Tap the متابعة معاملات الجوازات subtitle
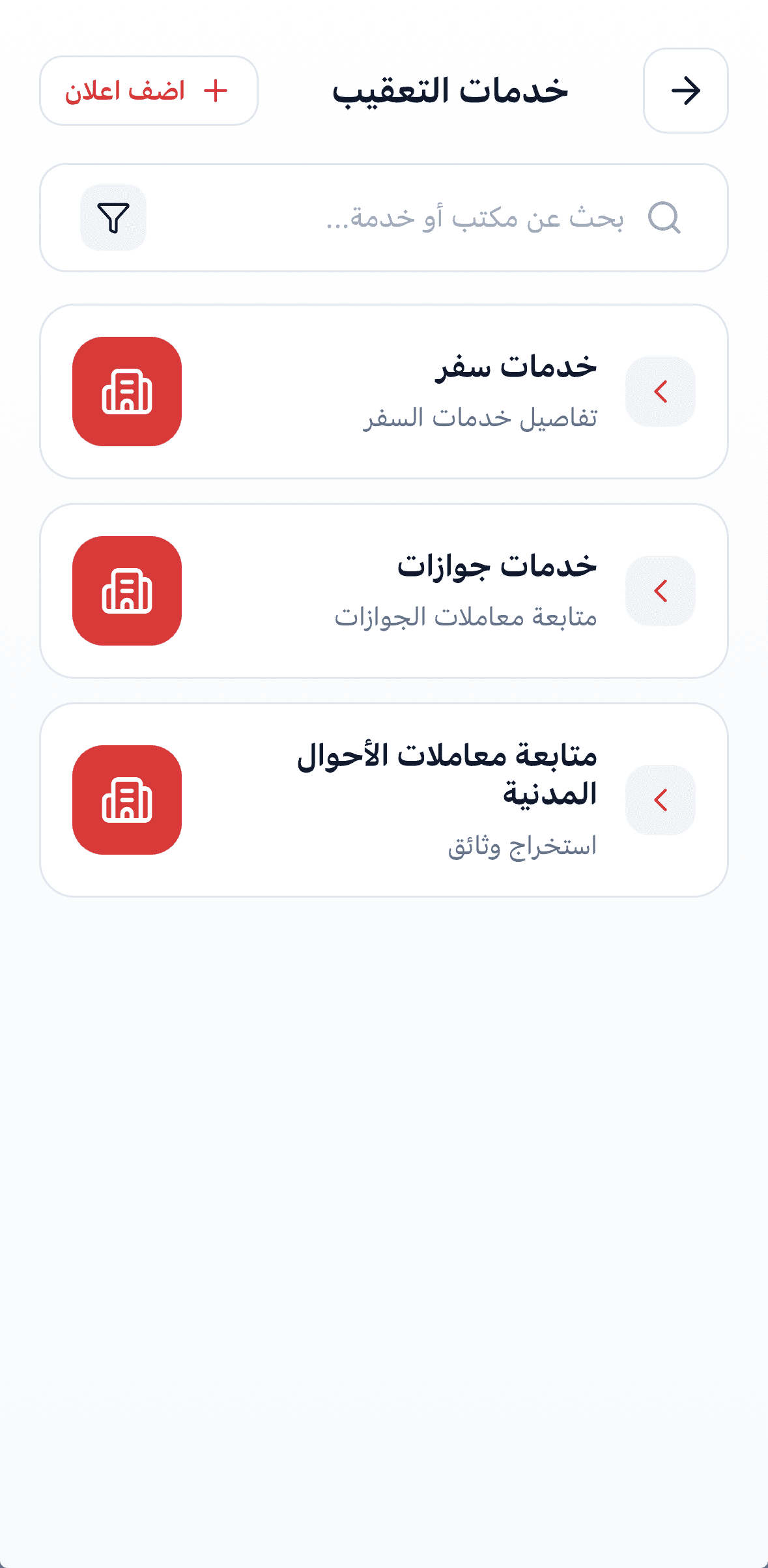 point(466,619)
